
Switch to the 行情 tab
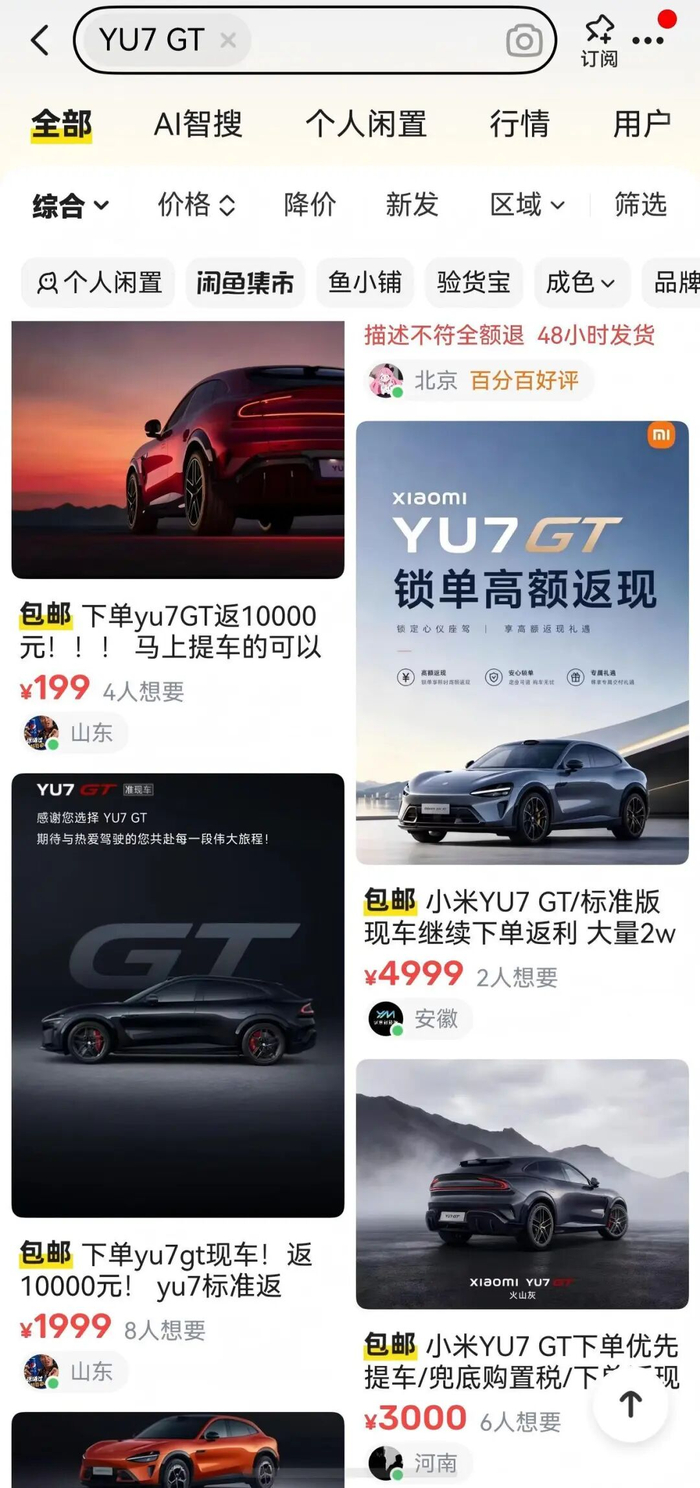520,124
